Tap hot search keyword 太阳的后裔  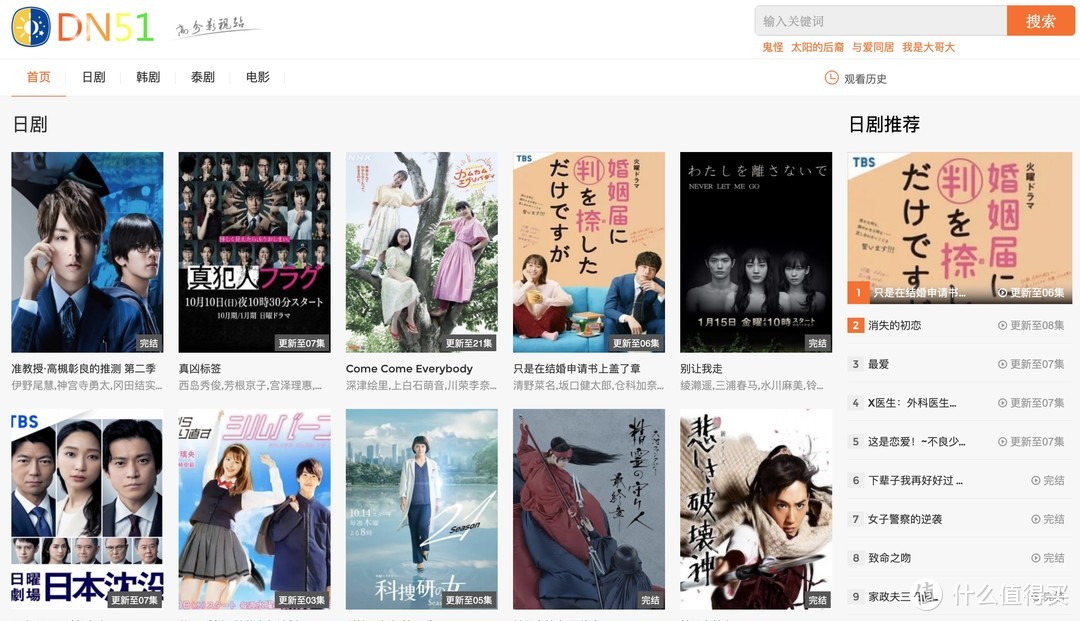tap(817, 47)
